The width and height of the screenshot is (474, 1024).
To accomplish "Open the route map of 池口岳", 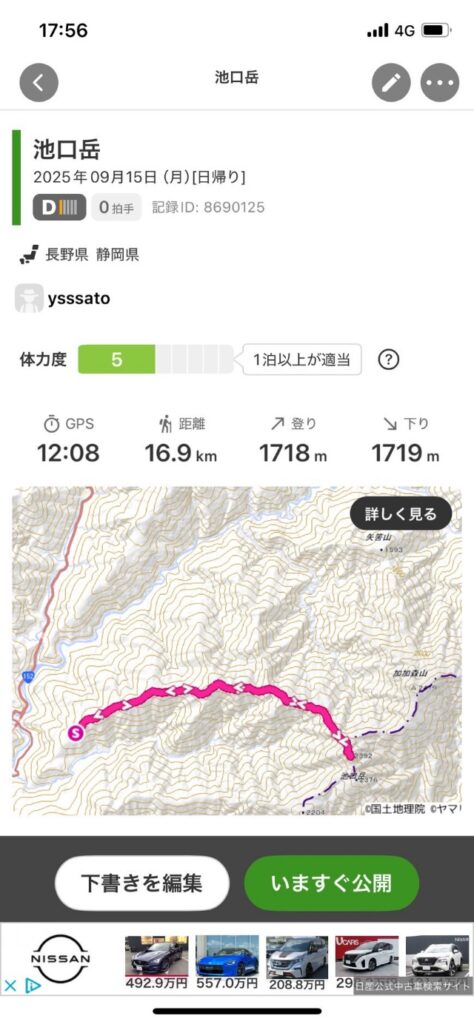I will (237, 651).
